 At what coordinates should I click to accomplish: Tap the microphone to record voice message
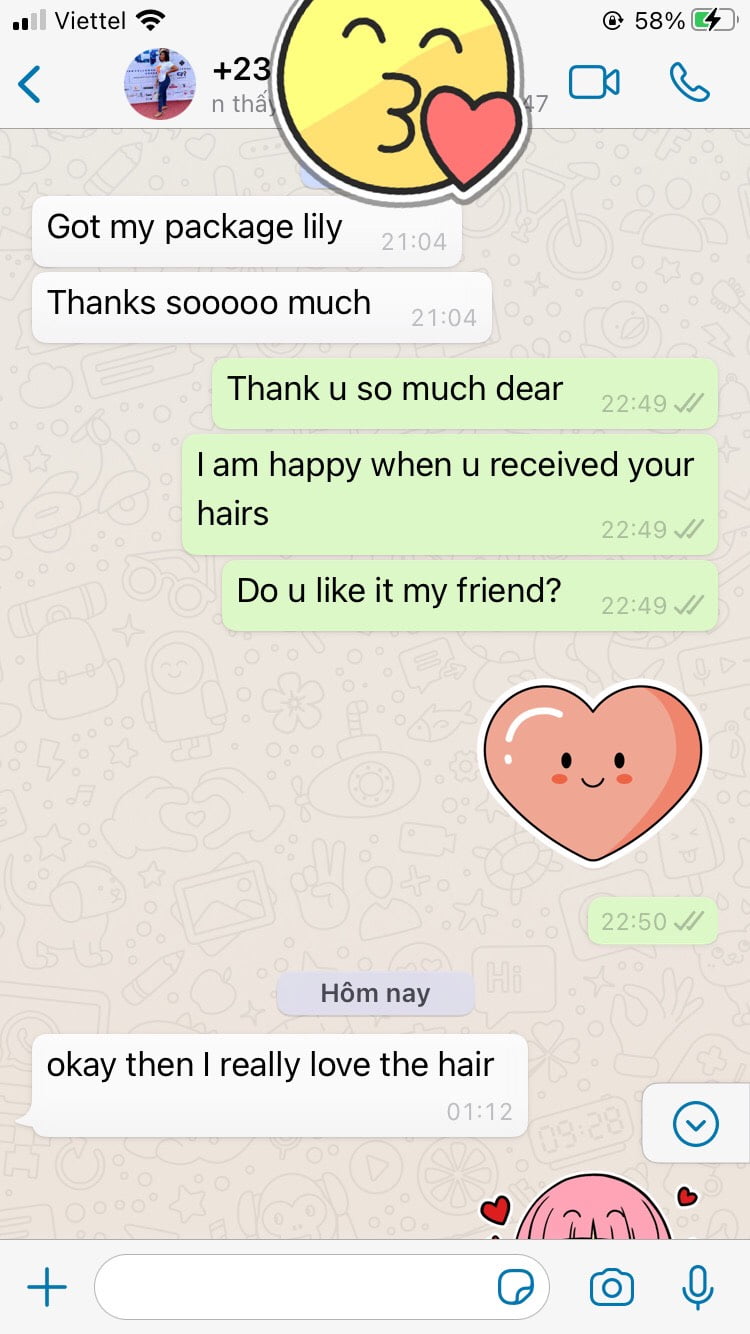pyautogui.click(x=697, y=1287)
